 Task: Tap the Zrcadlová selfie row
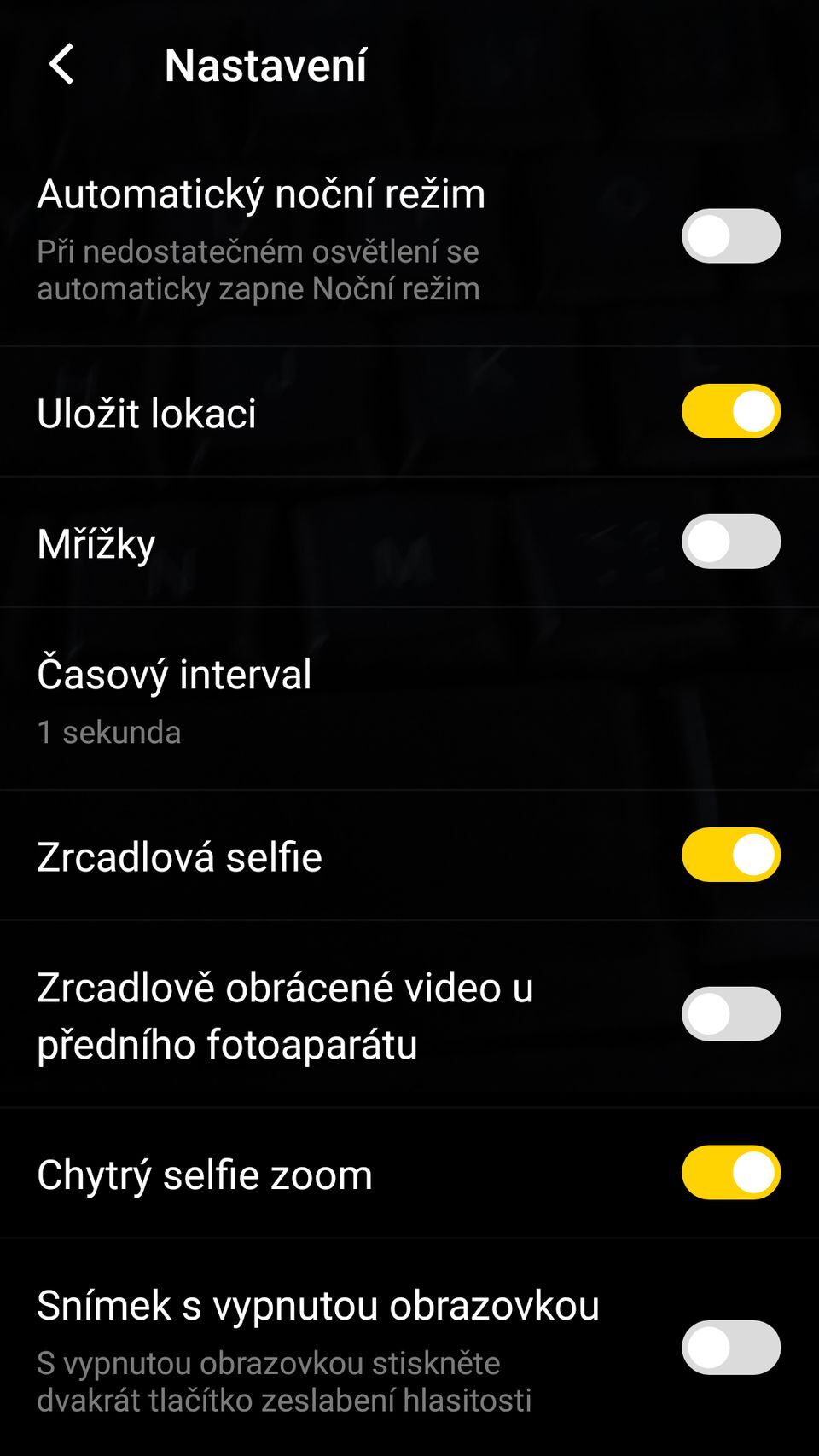[x=341, y=857]
